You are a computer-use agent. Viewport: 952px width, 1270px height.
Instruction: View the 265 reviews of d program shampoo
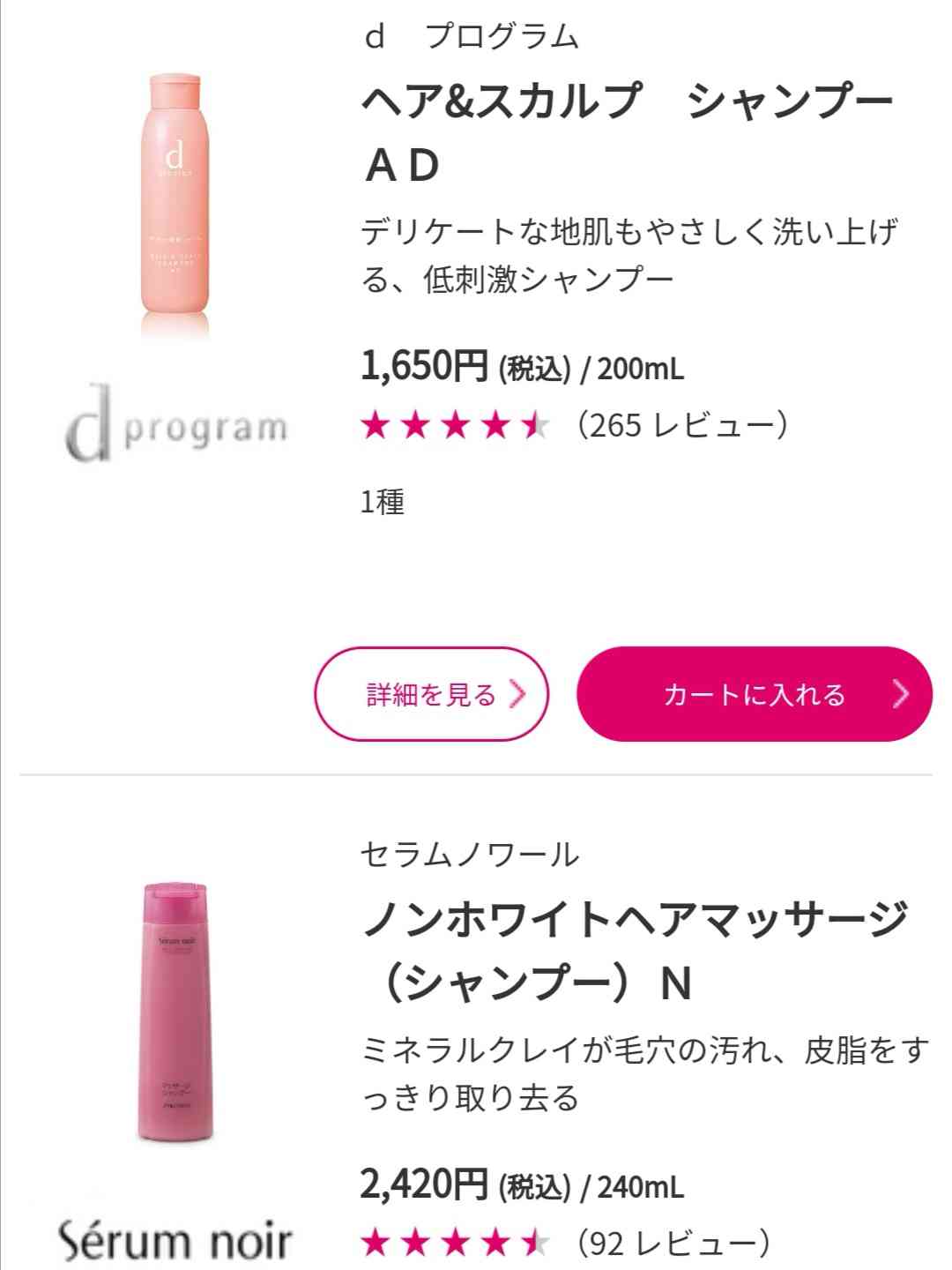coord(681,426)
